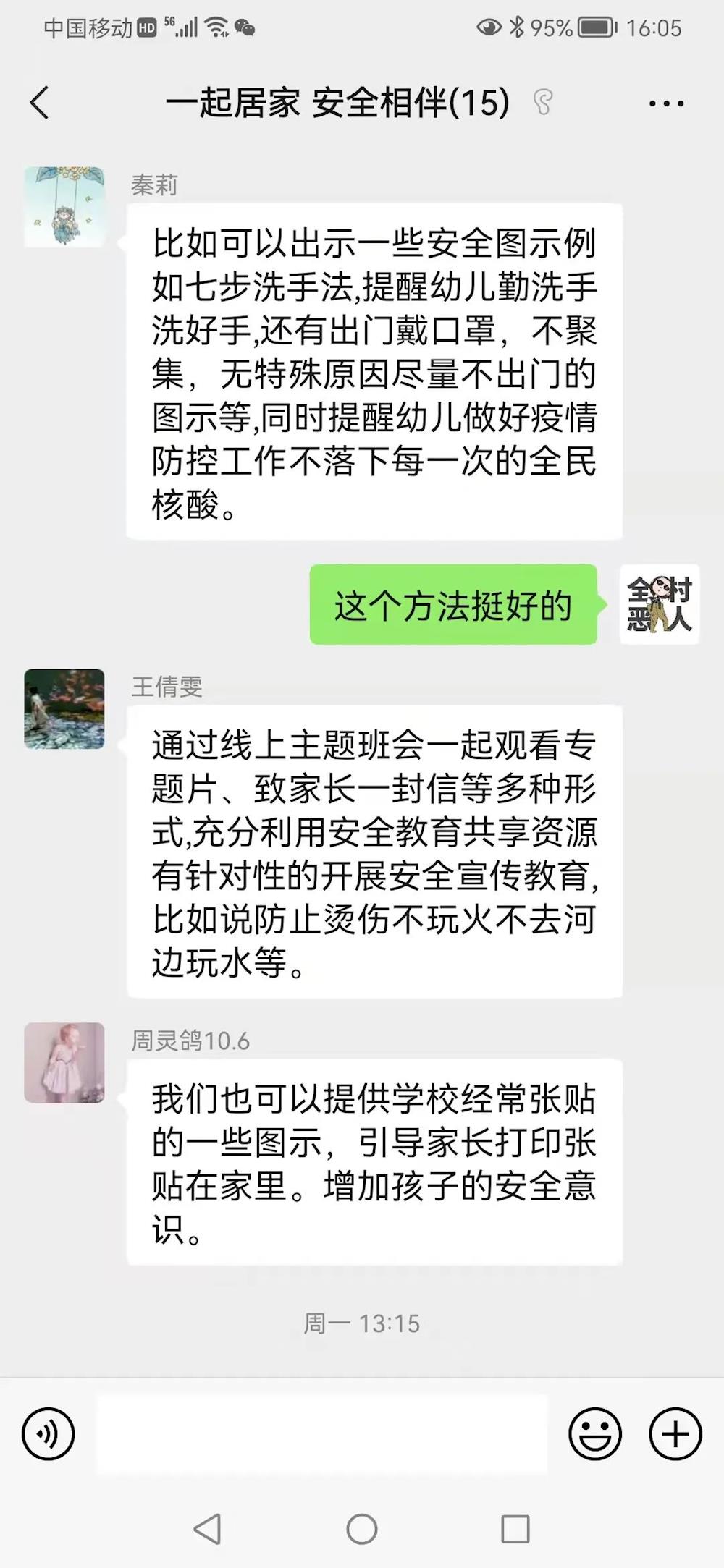The height and width of the screenshot is (1568, 724).
Task: Switch to voice message input
Action: [x=48, y=1433]
